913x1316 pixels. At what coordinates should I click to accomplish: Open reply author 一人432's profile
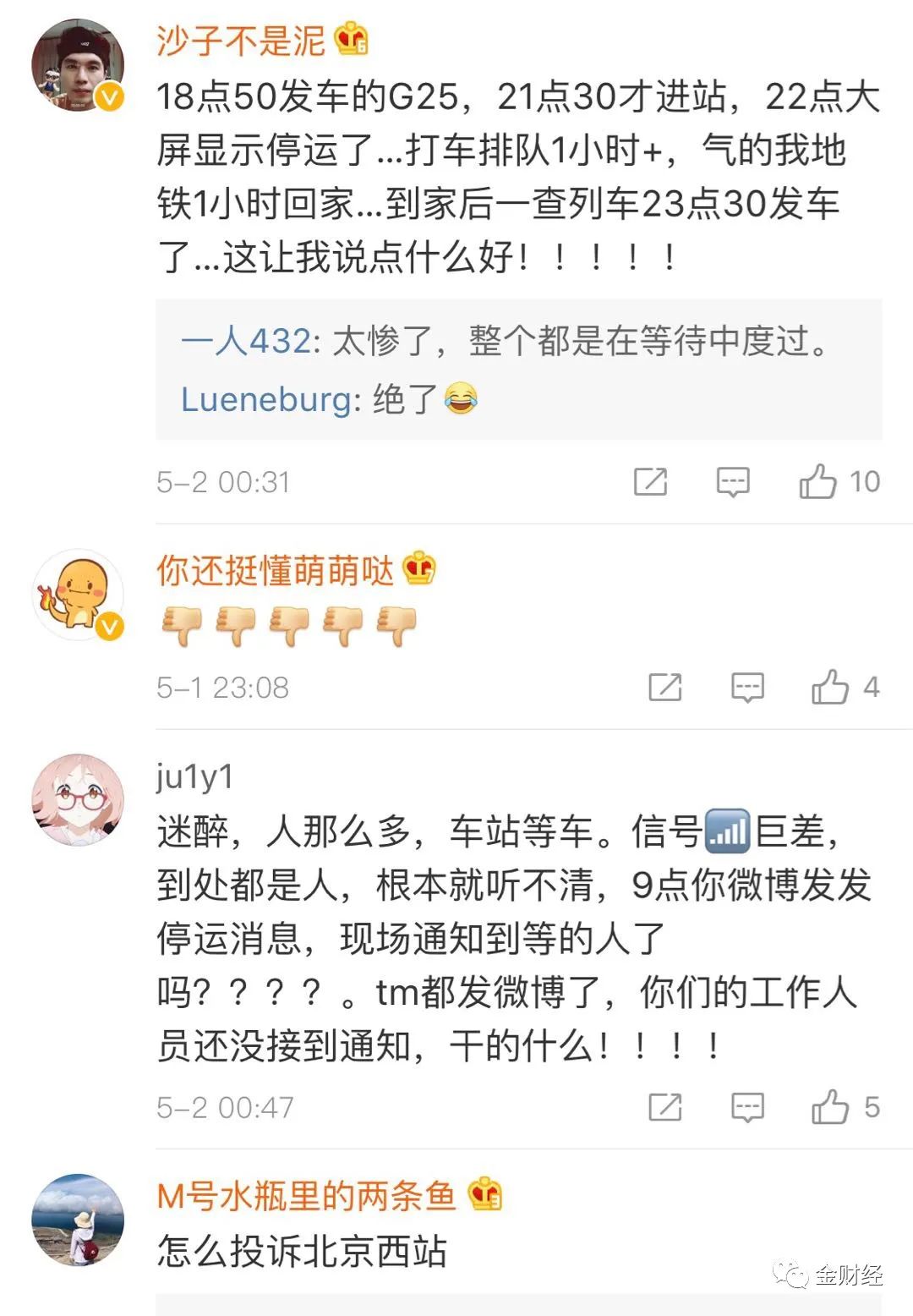[246, 342]
